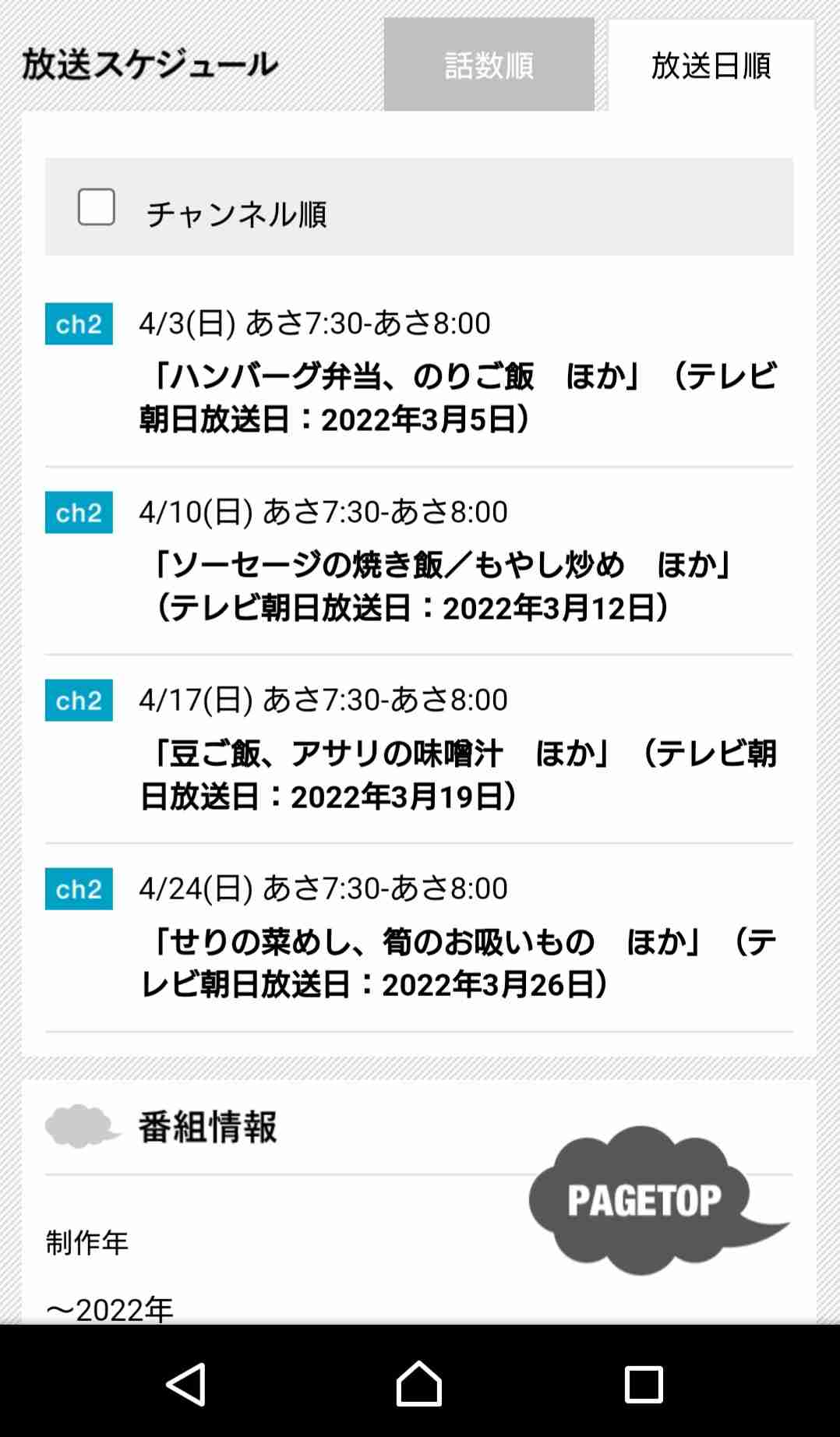840x1437 pixels.
Task: Go to the system home screen
Action: point(419,1384)
